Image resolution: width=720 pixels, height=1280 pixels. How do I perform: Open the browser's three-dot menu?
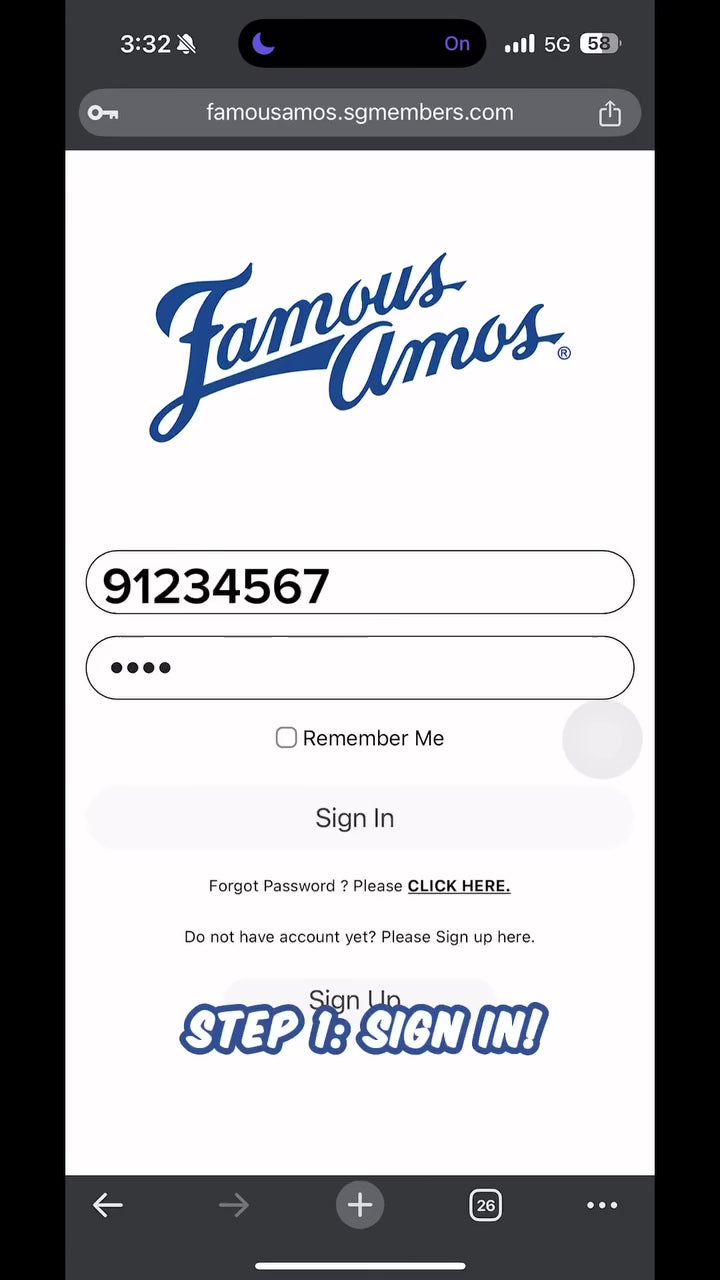602,1205
